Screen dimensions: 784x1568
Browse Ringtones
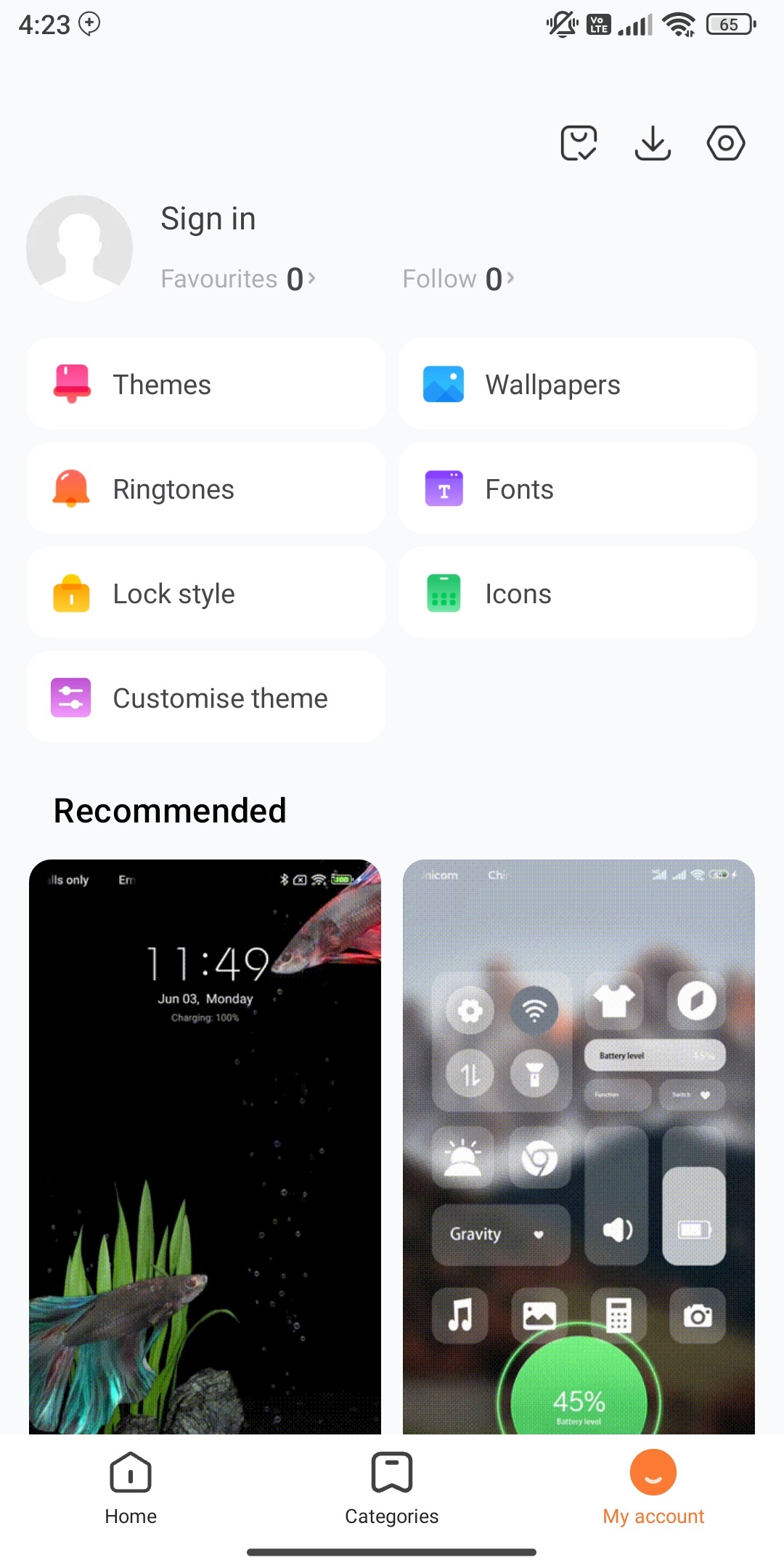[205, 489]
